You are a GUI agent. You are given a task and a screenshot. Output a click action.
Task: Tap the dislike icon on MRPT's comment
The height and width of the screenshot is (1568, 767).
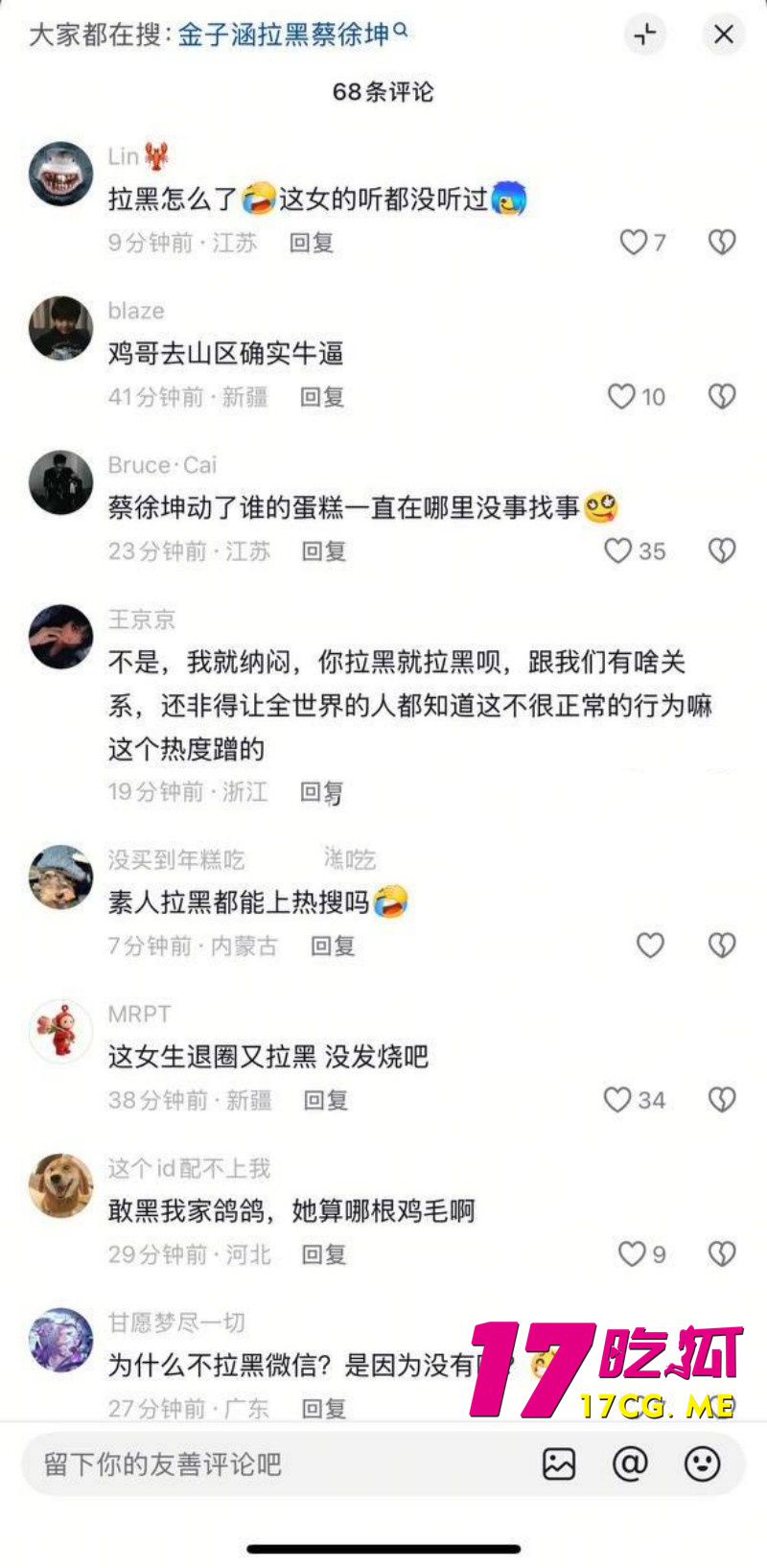point(722,1099)
